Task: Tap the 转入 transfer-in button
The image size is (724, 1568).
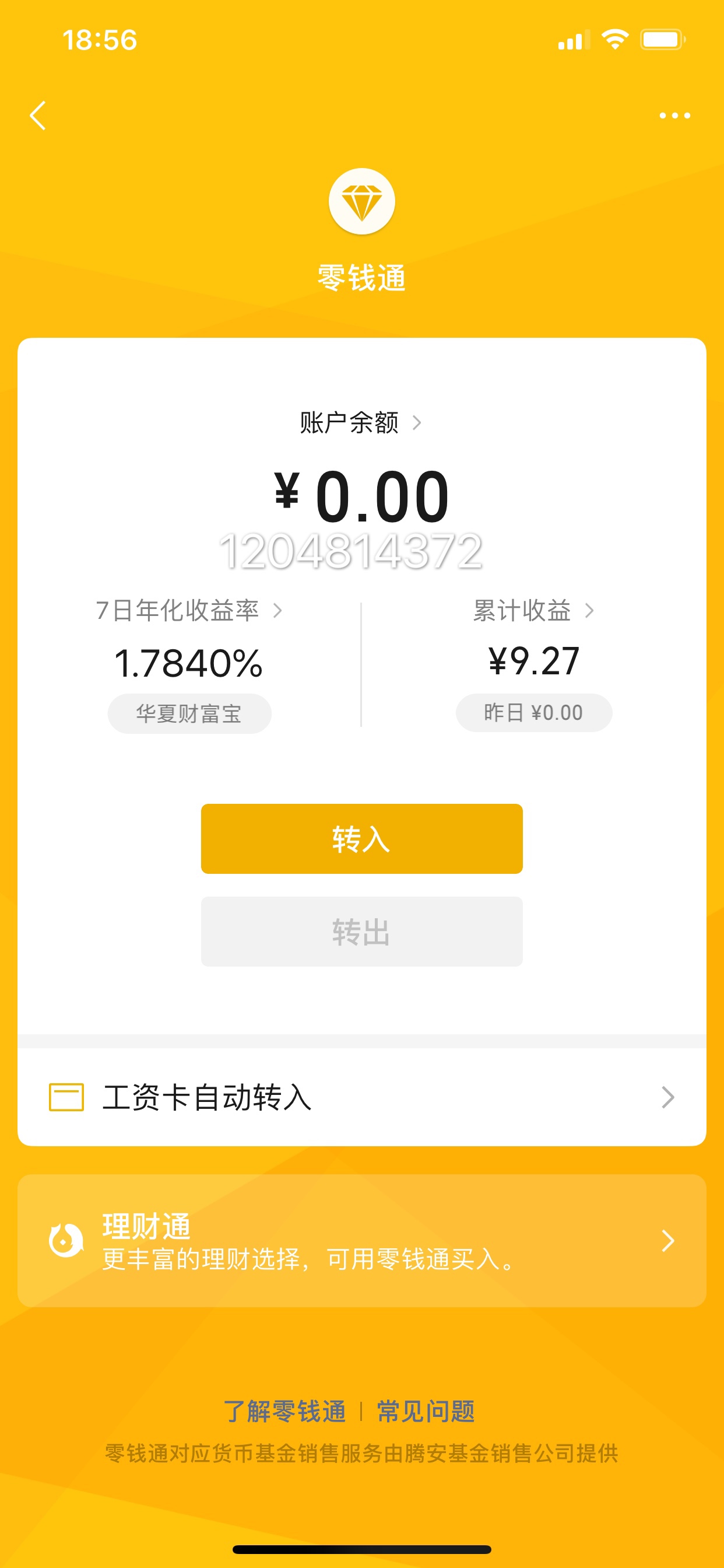Action: [x=361, y=839]
